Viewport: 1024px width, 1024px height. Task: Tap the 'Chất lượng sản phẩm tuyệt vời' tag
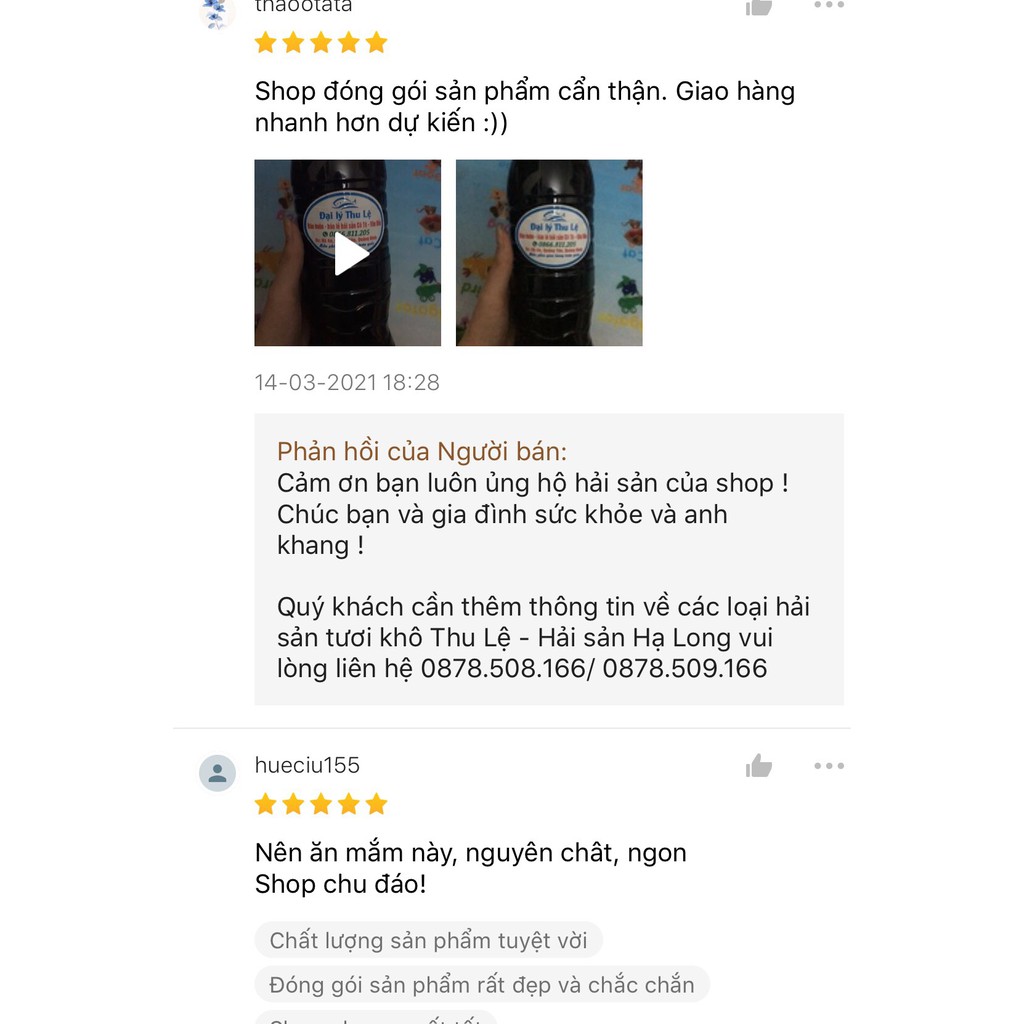tap(430, 940)
